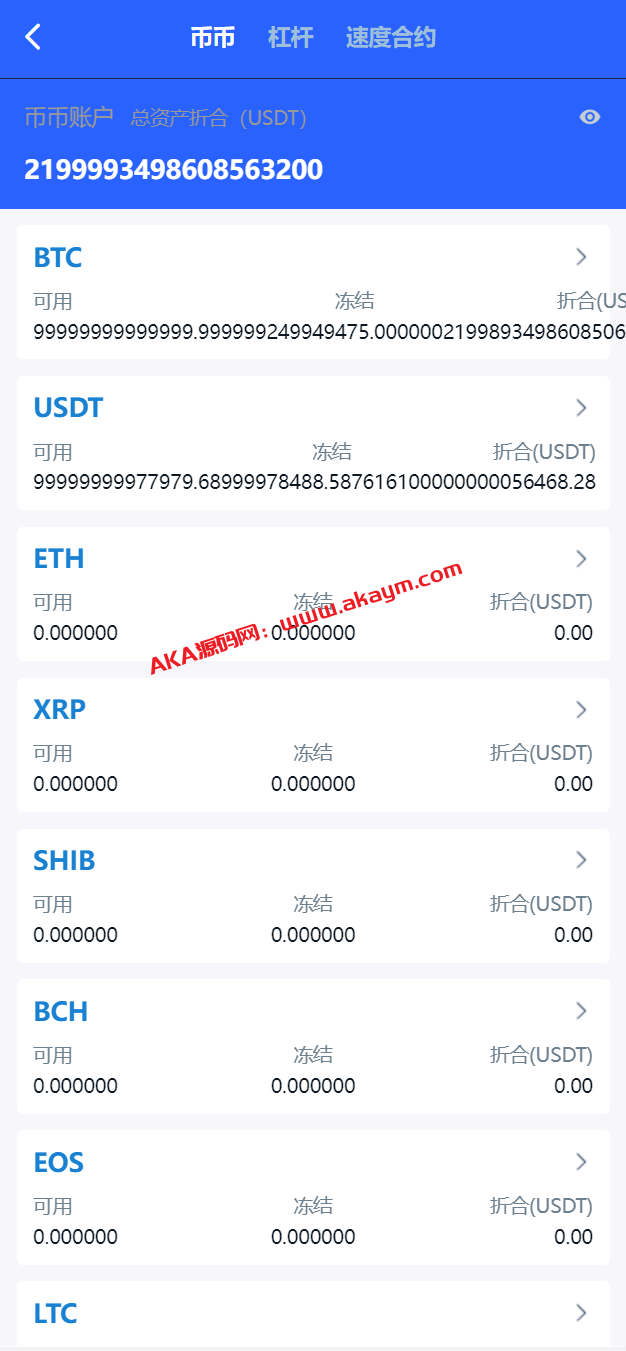Go back using the top-left arrow
Image resolution: width=626 pixels, height=1351 pixels.
pyautogui.click(x=33, y=38)
